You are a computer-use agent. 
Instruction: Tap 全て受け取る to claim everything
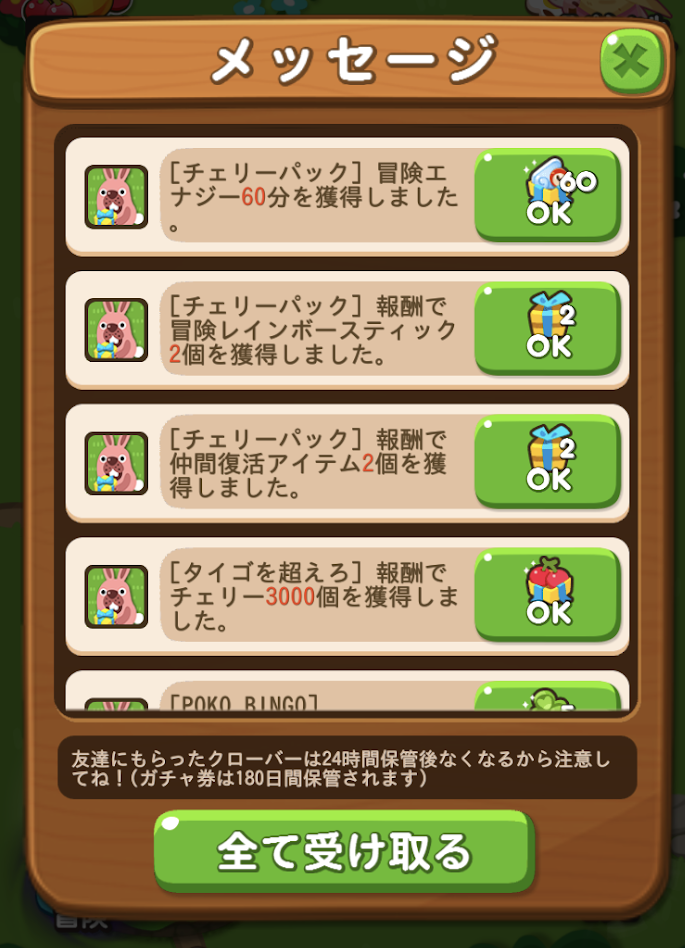tap(344, 850)
